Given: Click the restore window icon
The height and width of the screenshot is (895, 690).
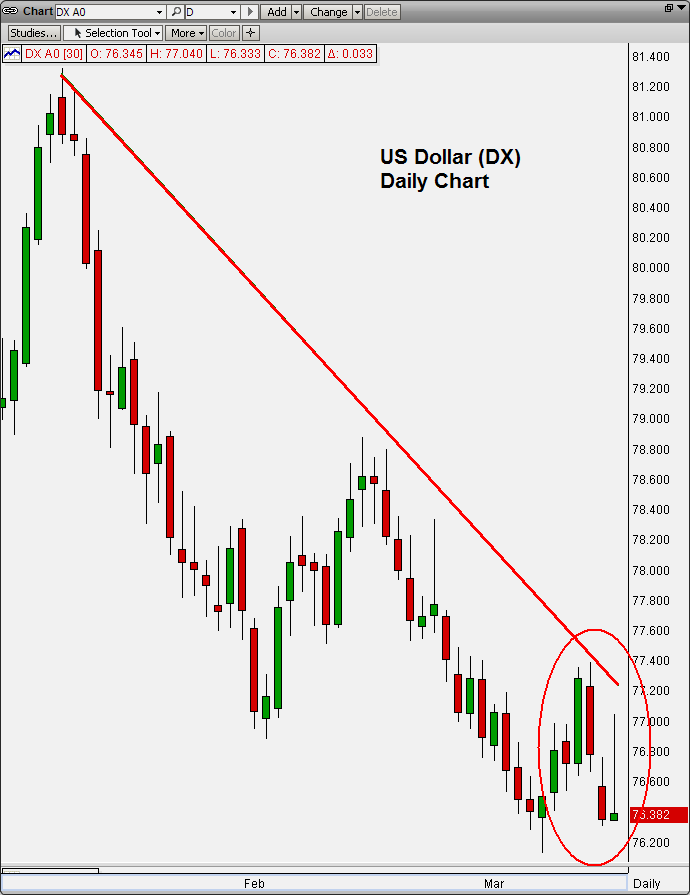Looking at the screenshot, I should [668, 8].
